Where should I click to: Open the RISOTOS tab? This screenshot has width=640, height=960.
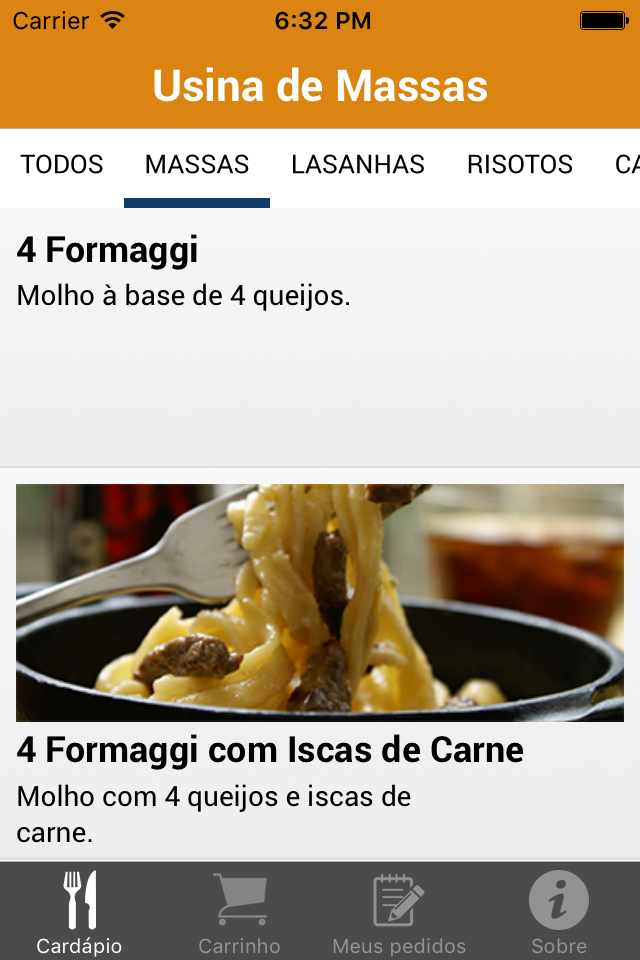click(520, 165)
